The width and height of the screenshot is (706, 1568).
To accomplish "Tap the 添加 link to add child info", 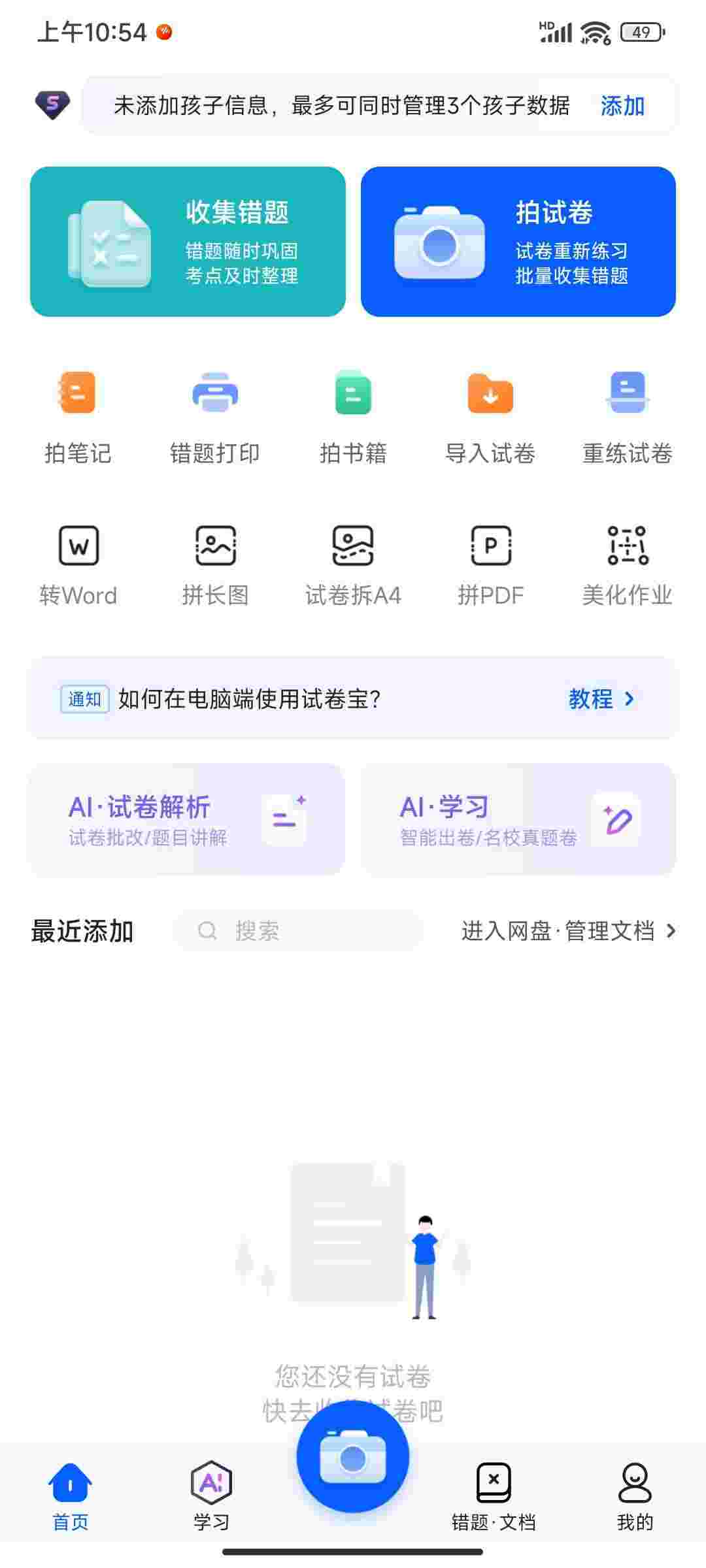I will [622, 106].
